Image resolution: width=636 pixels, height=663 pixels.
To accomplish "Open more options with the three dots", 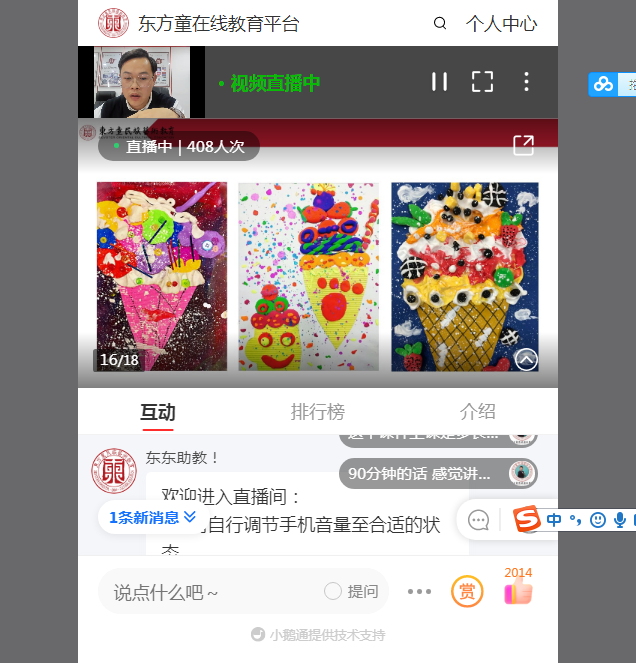I will [419, 592].
